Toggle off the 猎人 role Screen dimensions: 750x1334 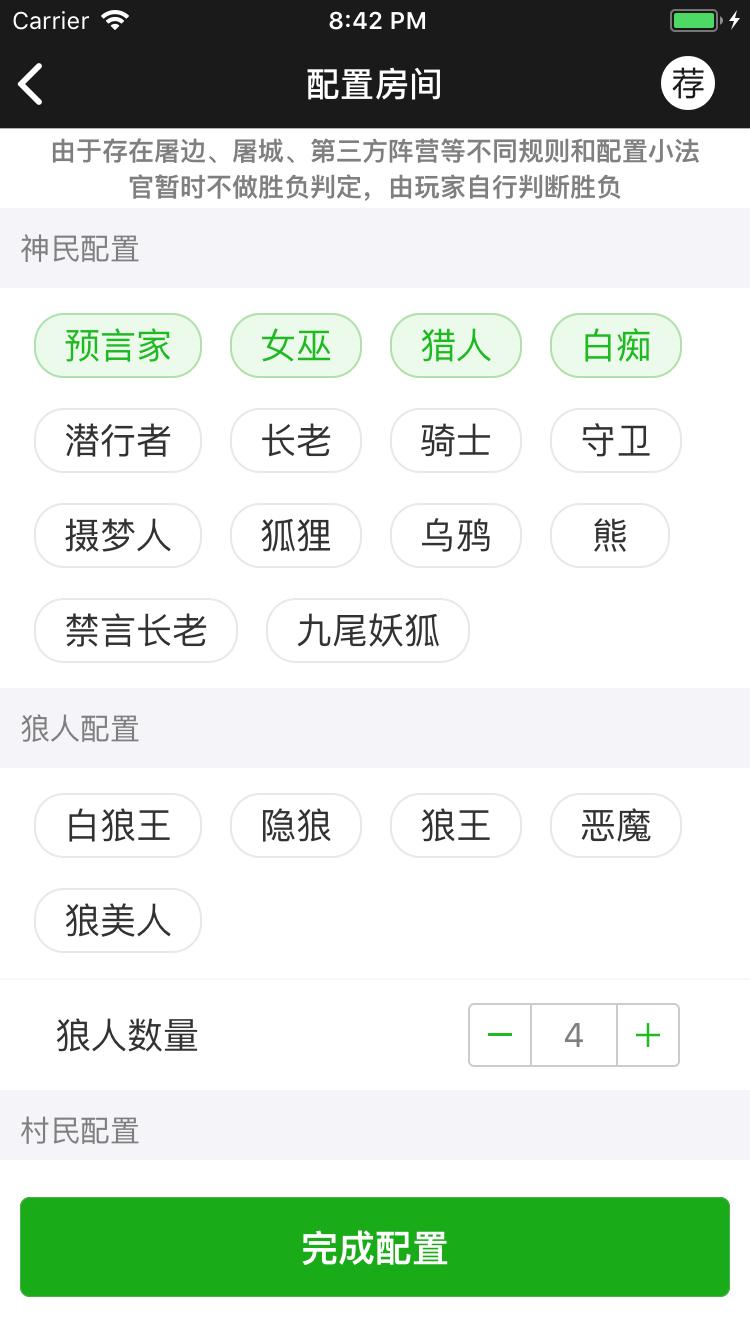(456, 346)
